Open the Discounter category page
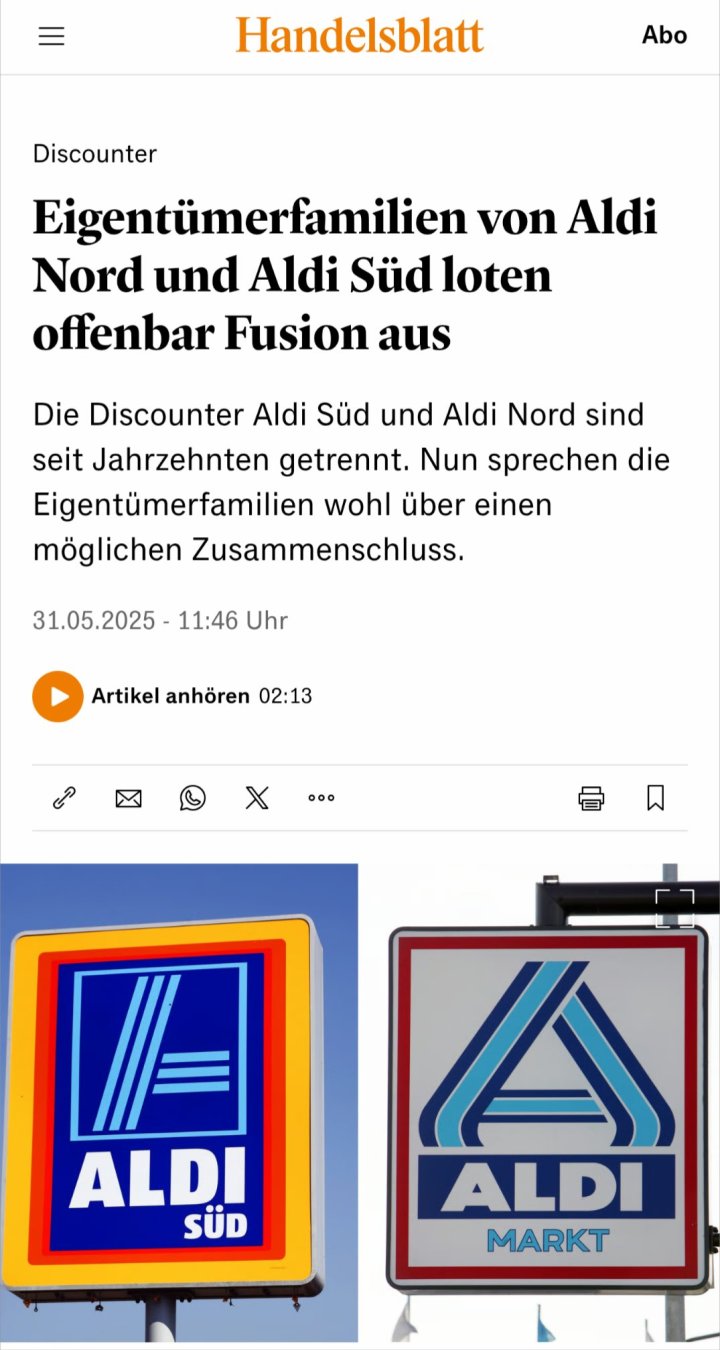 (x=95, y=154)
